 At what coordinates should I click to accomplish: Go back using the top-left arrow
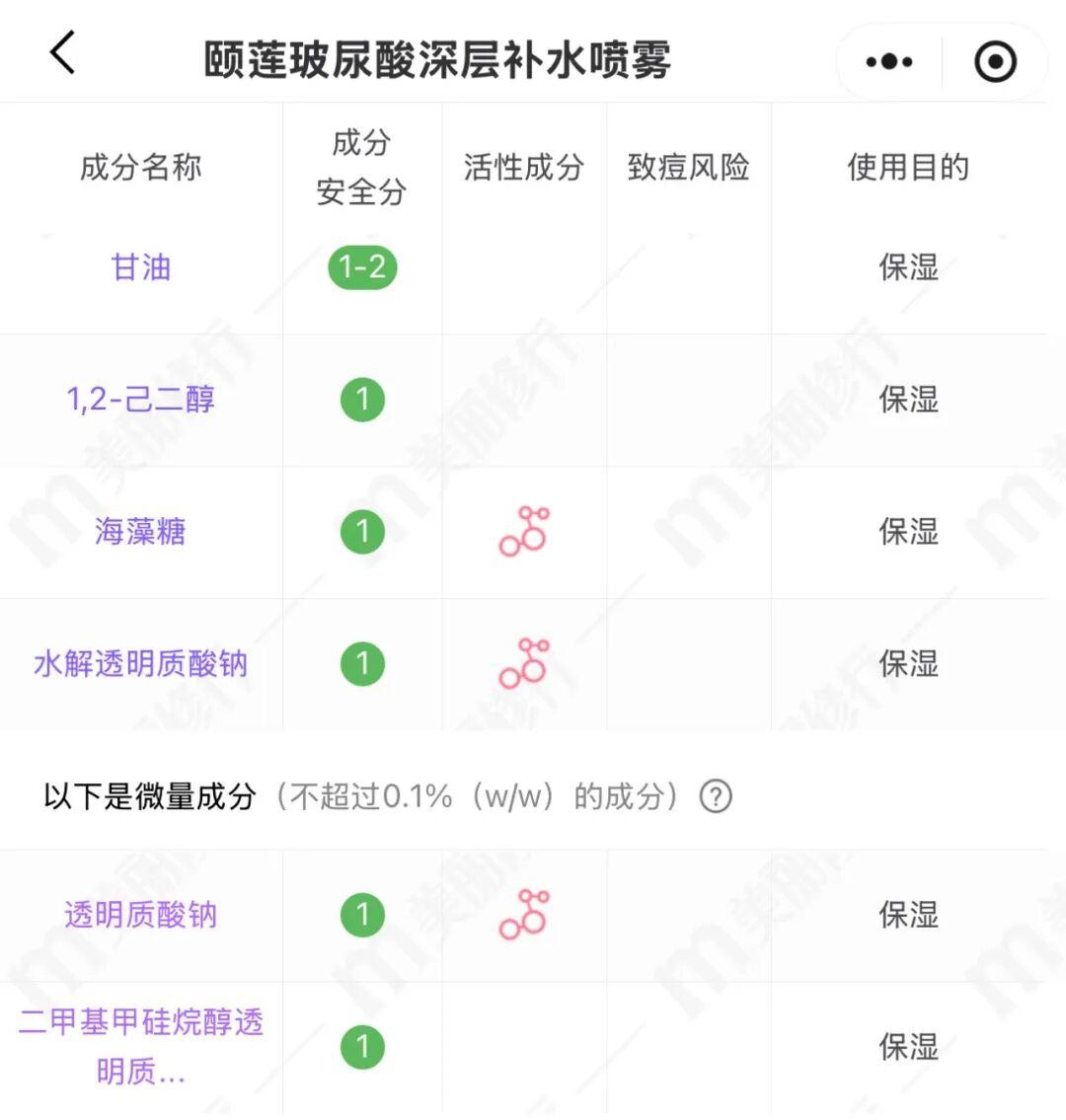62,53
